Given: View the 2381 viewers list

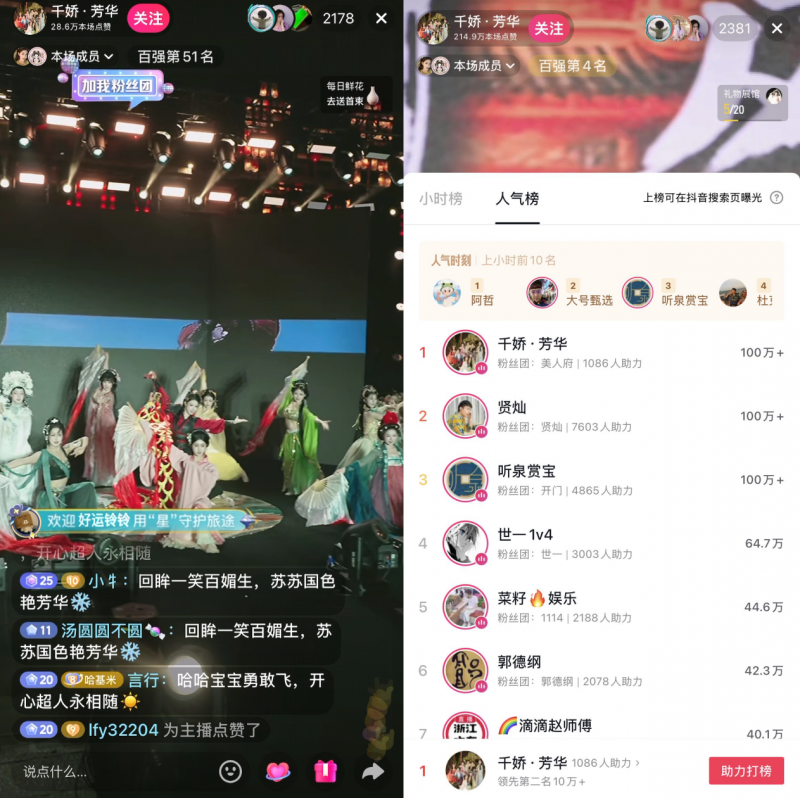Looking at the screenshot, I should (x=734, y=29).
